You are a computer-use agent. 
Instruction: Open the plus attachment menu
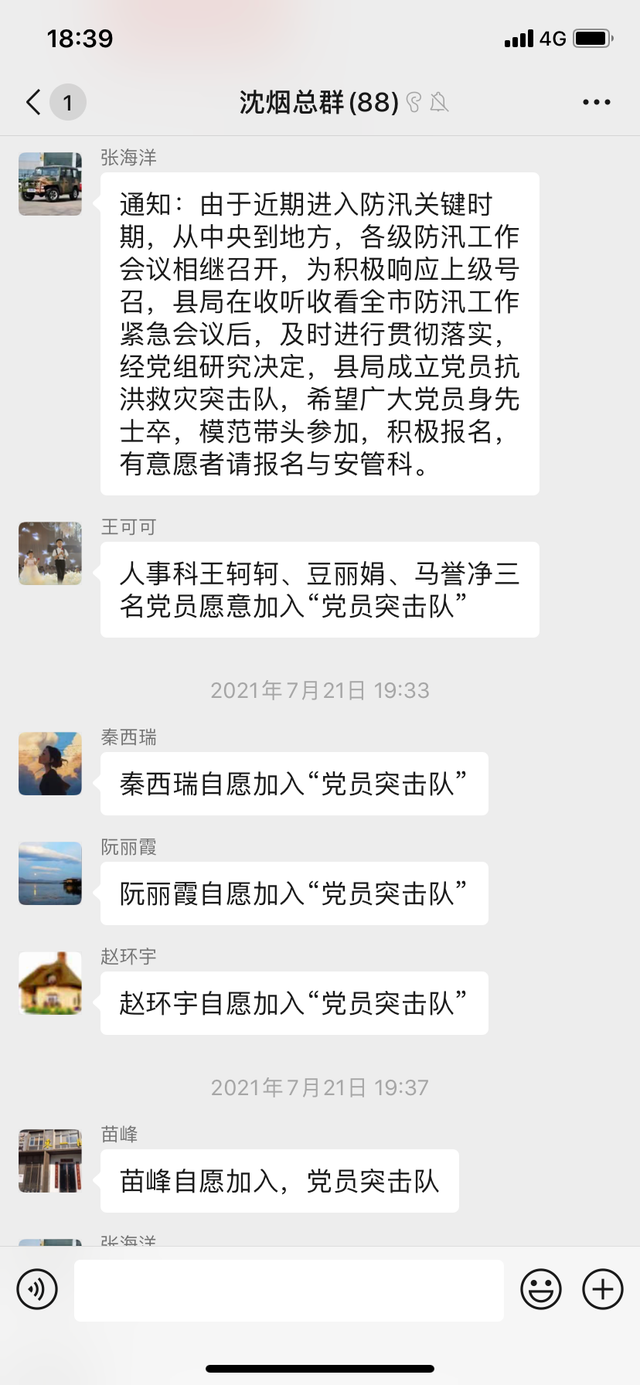602,1290
